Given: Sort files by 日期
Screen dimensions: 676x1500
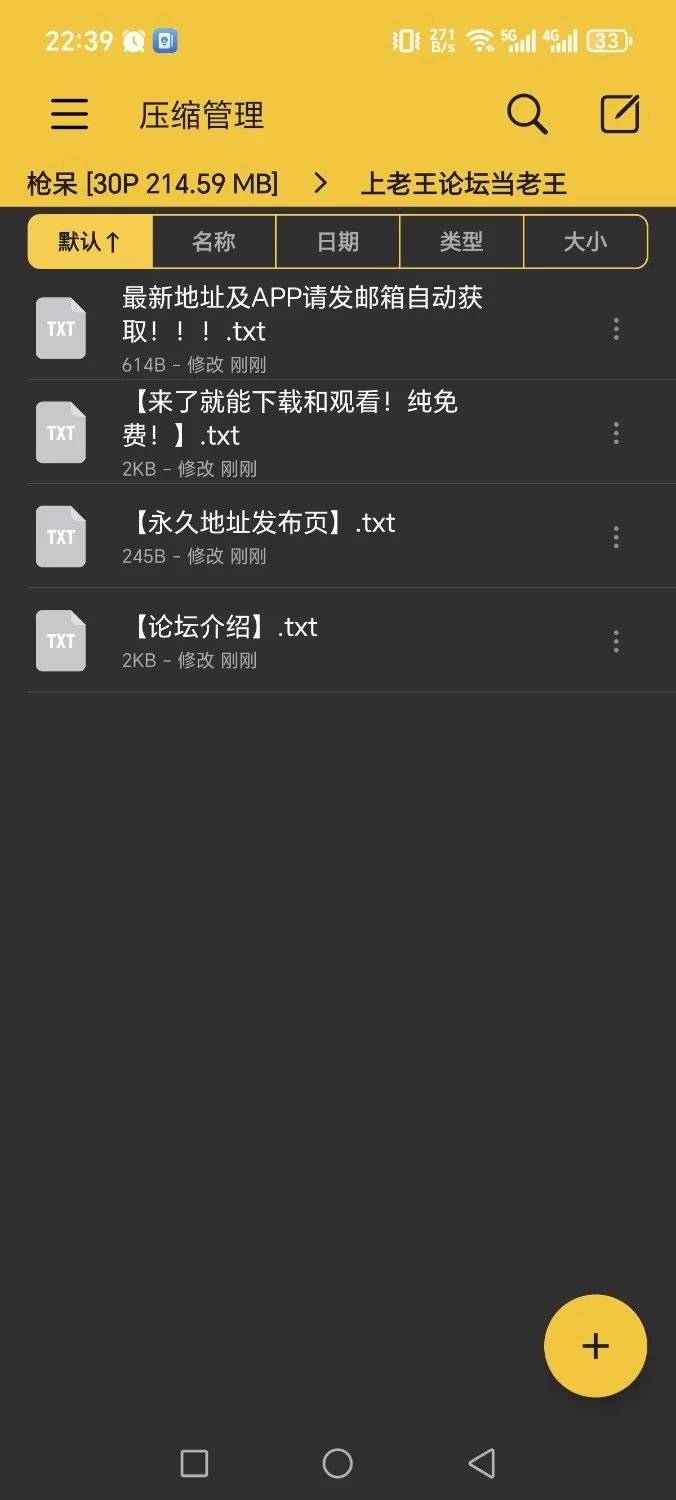Looking at the screenshot, I should (x=338, y=242).
